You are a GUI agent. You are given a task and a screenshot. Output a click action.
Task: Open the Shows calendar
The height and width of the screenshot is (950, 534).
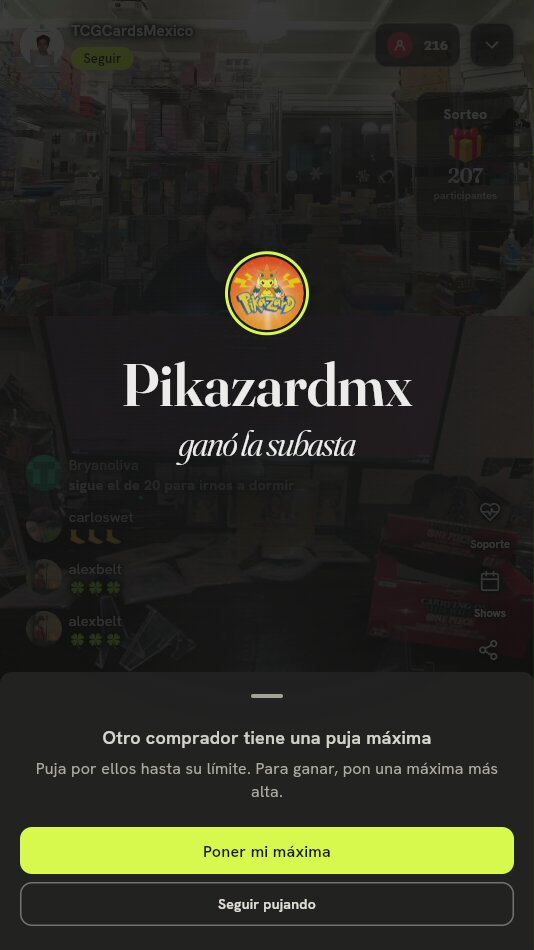(490, 581)
